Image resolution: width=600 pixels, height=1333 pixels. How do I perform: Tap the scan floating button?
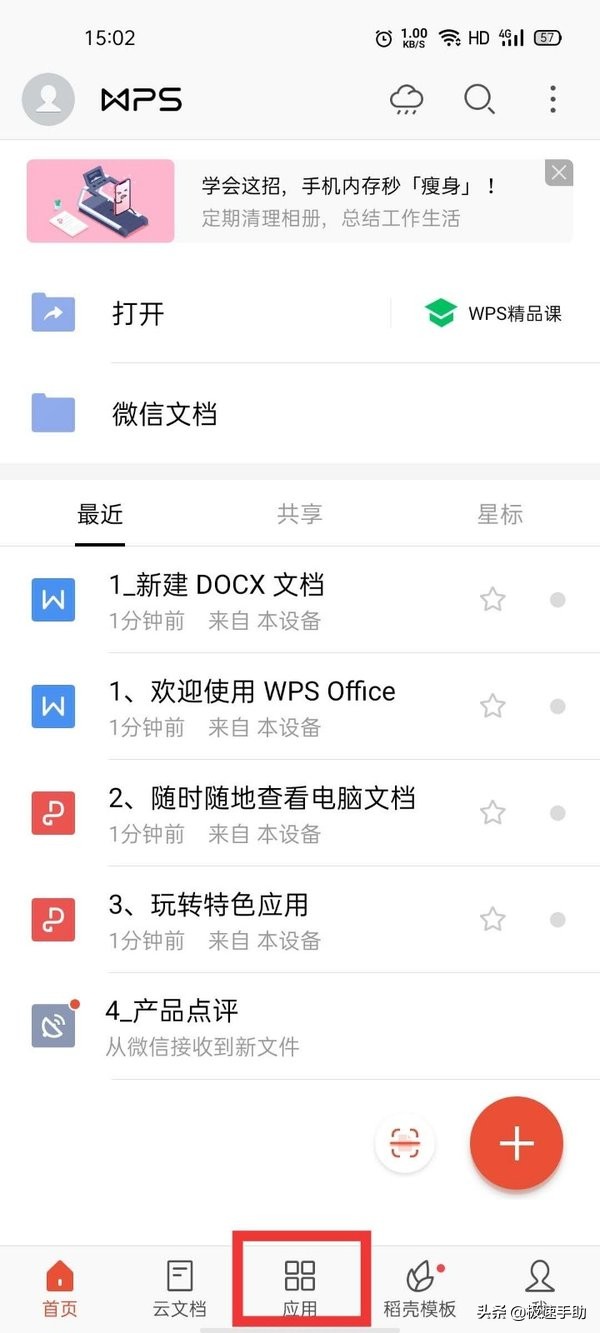[x=405, y=1143]
